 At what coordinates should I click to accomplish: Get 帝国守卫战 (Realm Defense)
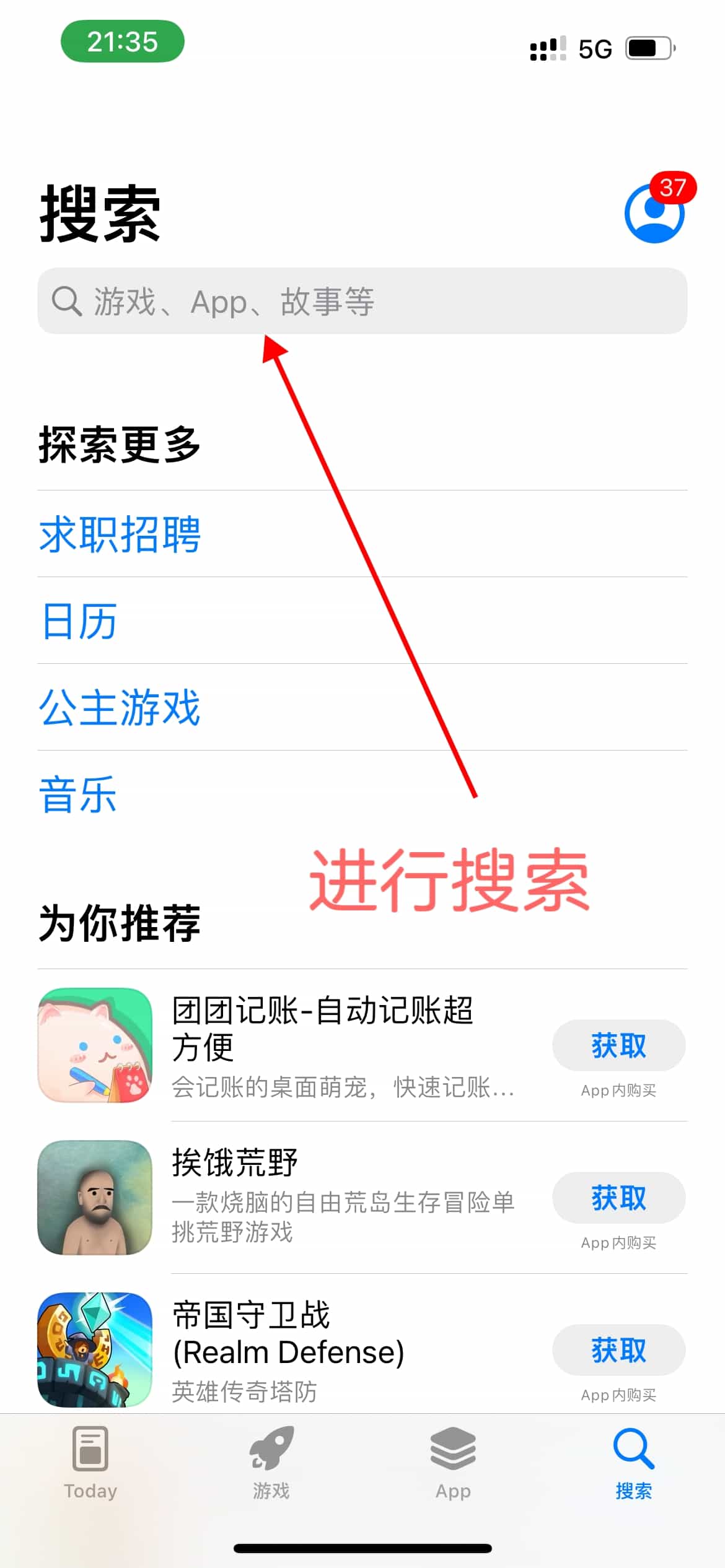coord(618,1350)
